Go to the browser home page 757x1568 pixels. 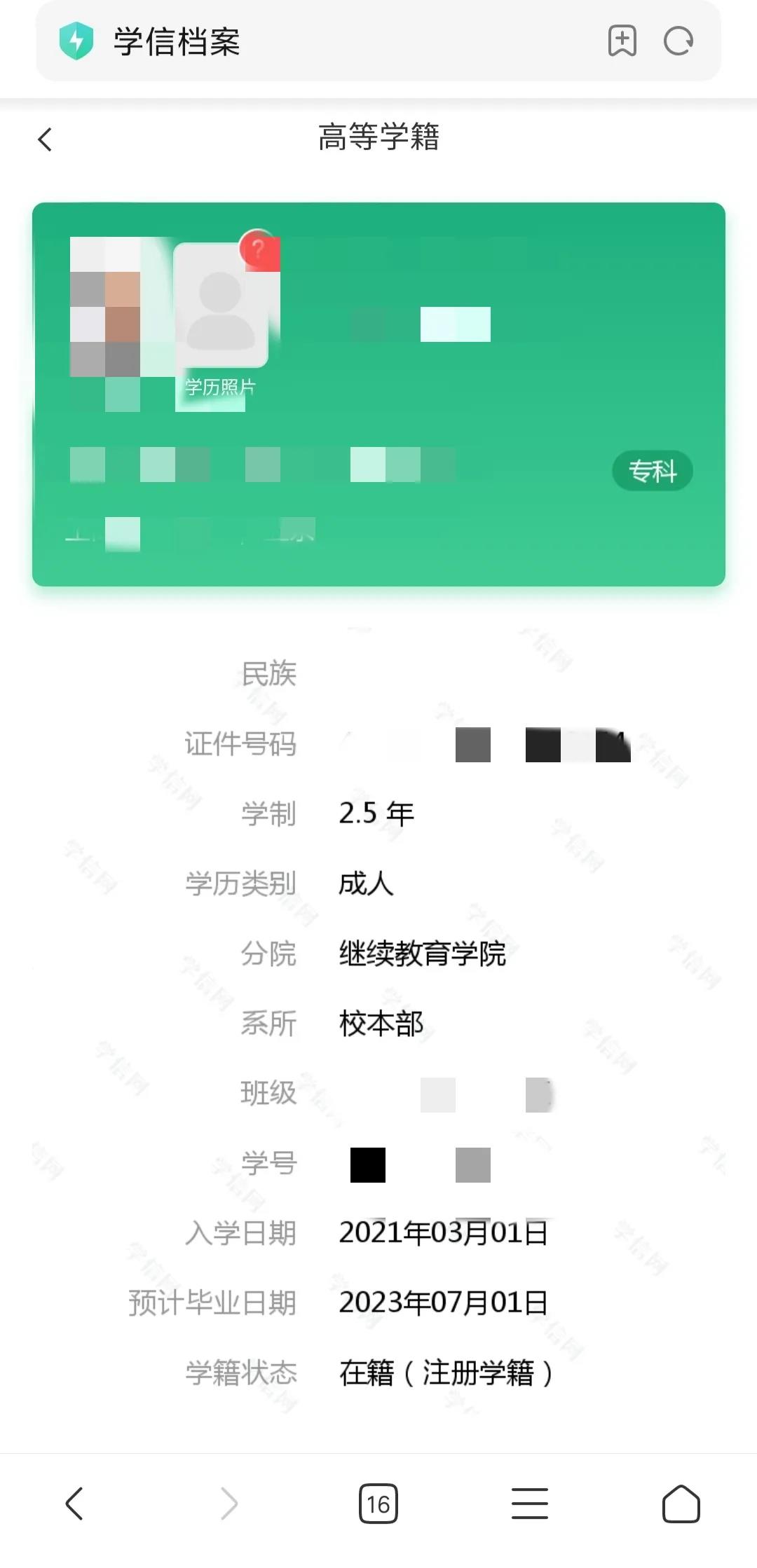(x=681, y=1504)
